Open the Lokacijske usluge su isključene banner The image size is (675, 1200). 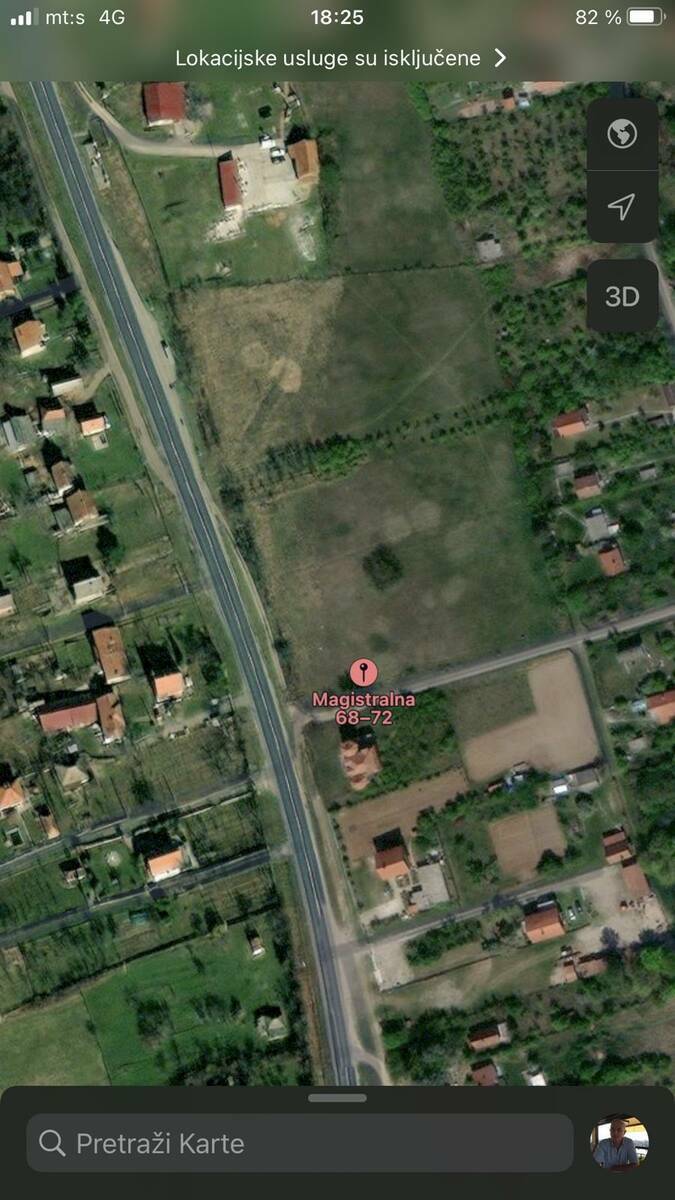tap(340, 58)
